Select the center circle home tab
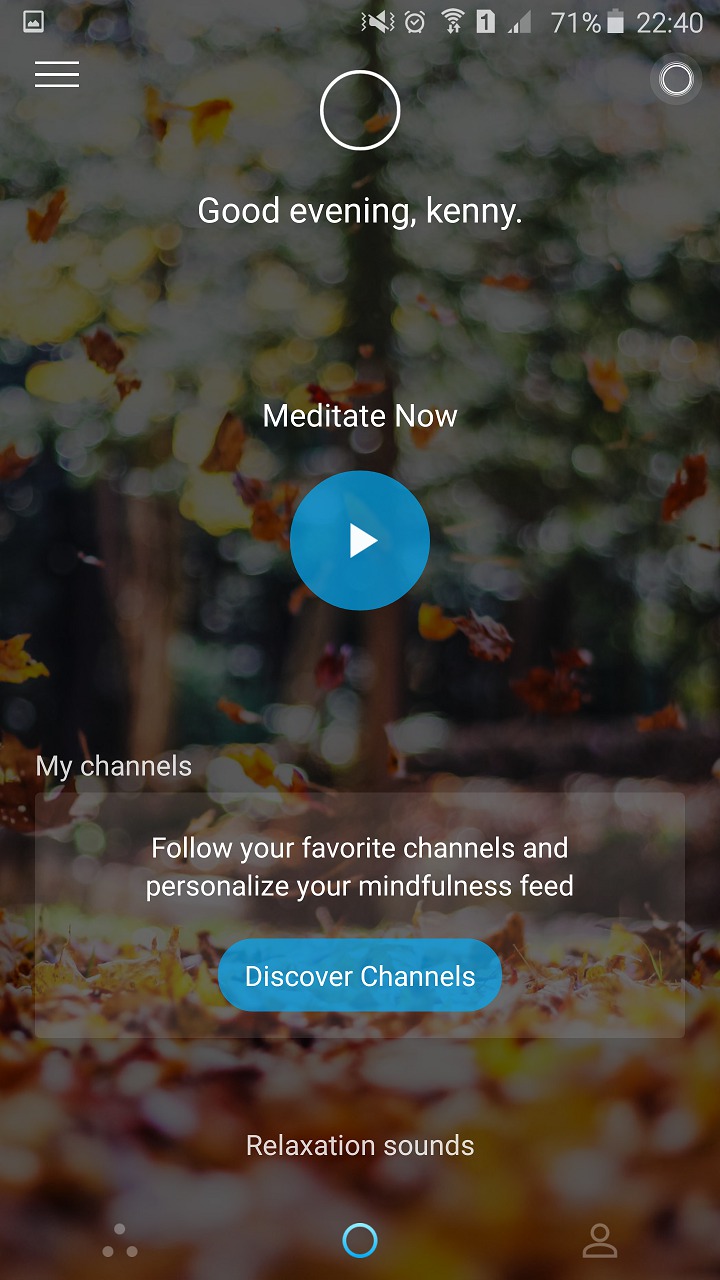 click(x=360, y=1240)
